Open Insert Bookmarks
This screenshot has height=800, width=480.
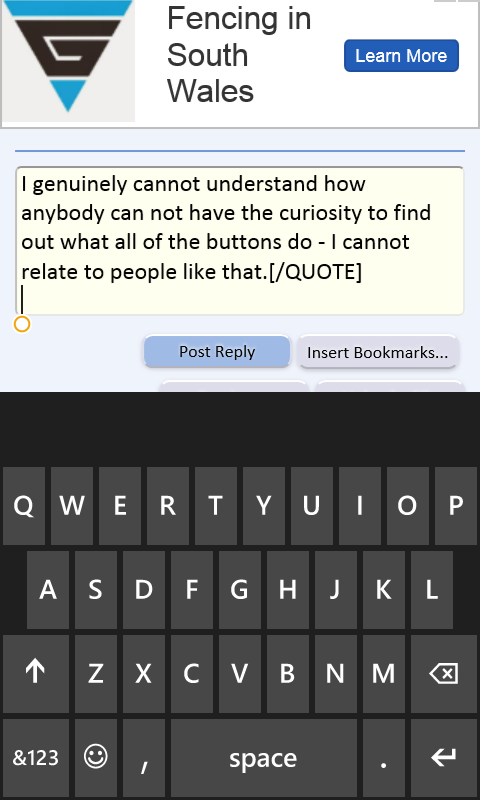point(377,352)
